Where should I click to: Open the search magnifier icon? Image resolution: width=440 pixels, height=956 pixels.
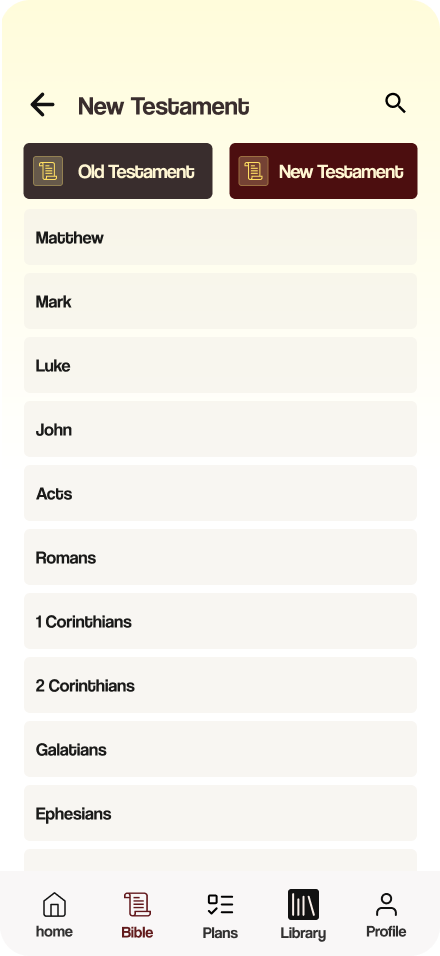tap(396, 104)
